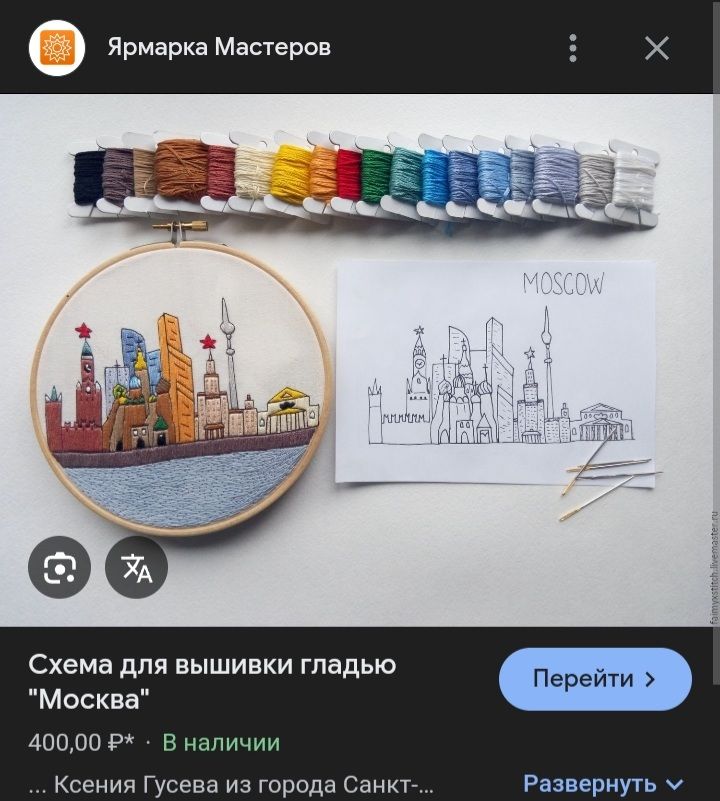
Task: Open the three-dot overflow menu
Action: coord(573,47)
